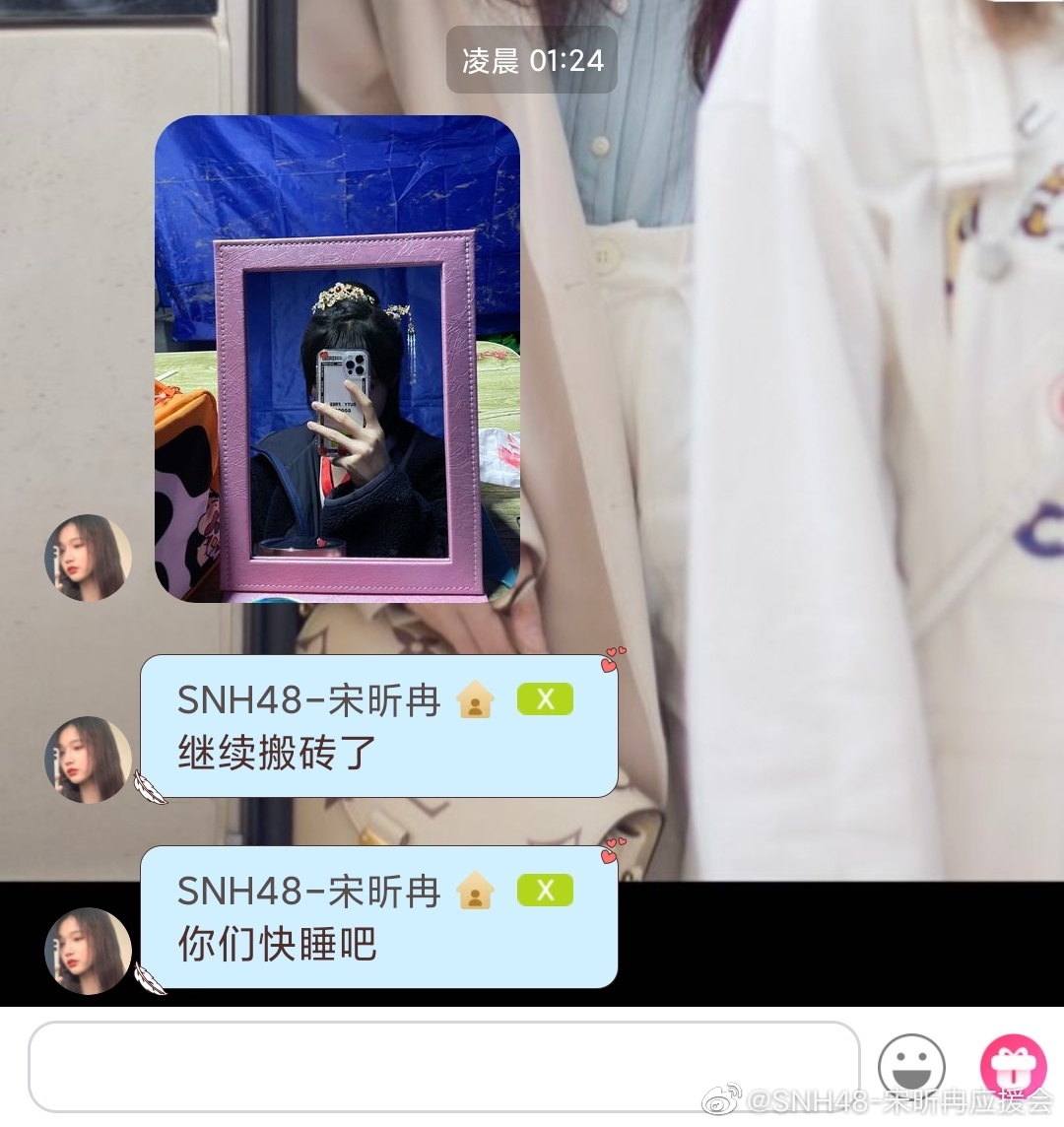Tap the avatar beside the photo message
This screenshot has width=1064, height=1127.
tap(88, 558)
